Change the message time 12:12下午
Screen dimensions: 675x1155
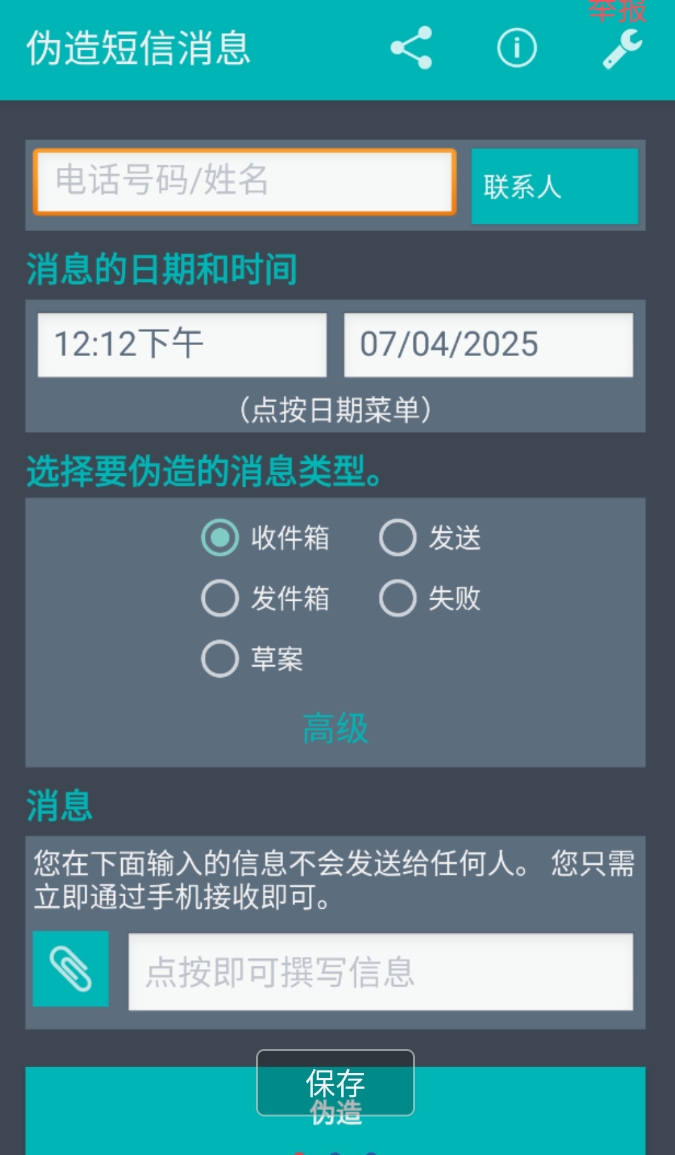pos(182,345)
